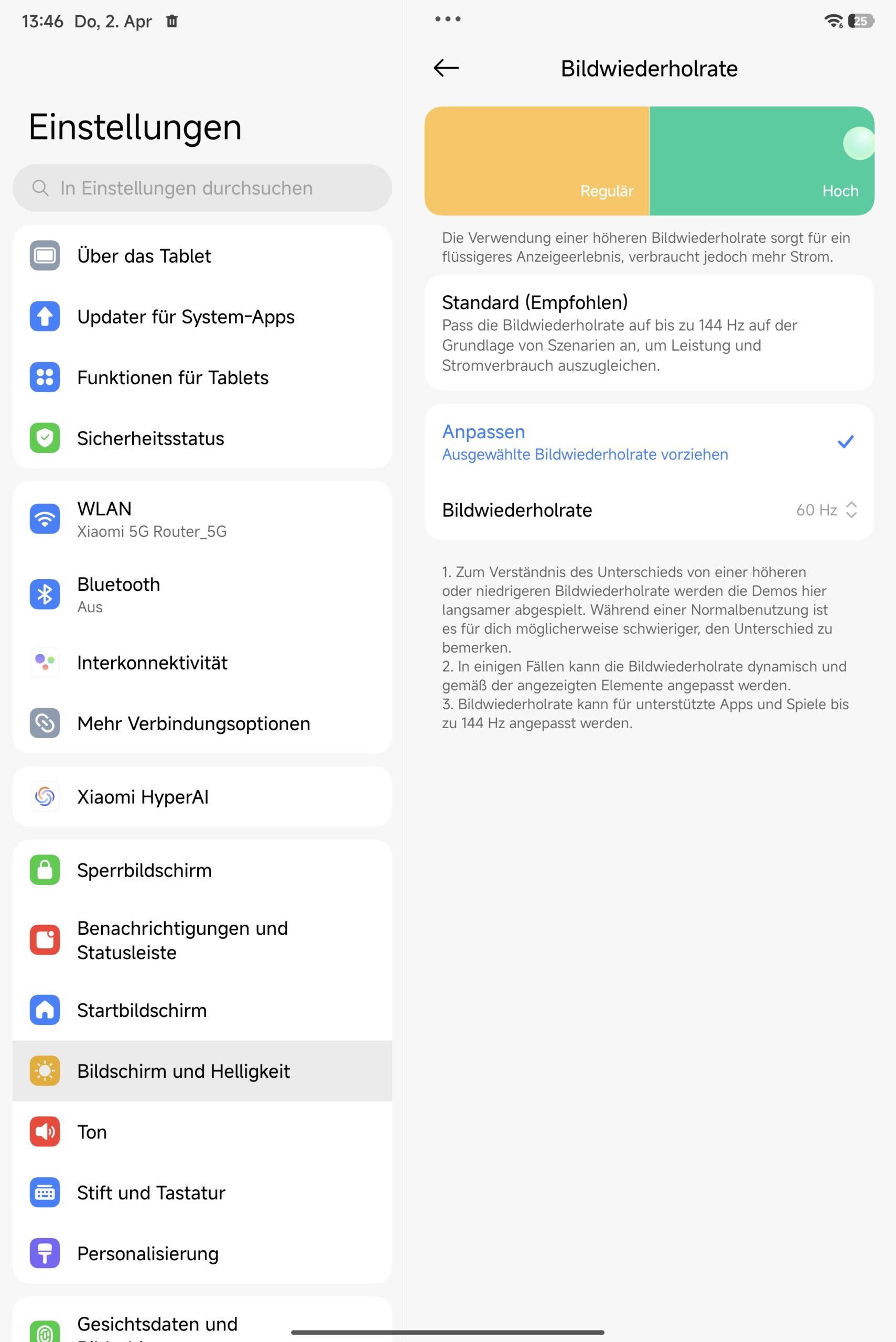896x1342 pixels.
Task: Open Updater für System-Apps
Action: [202, 317]
